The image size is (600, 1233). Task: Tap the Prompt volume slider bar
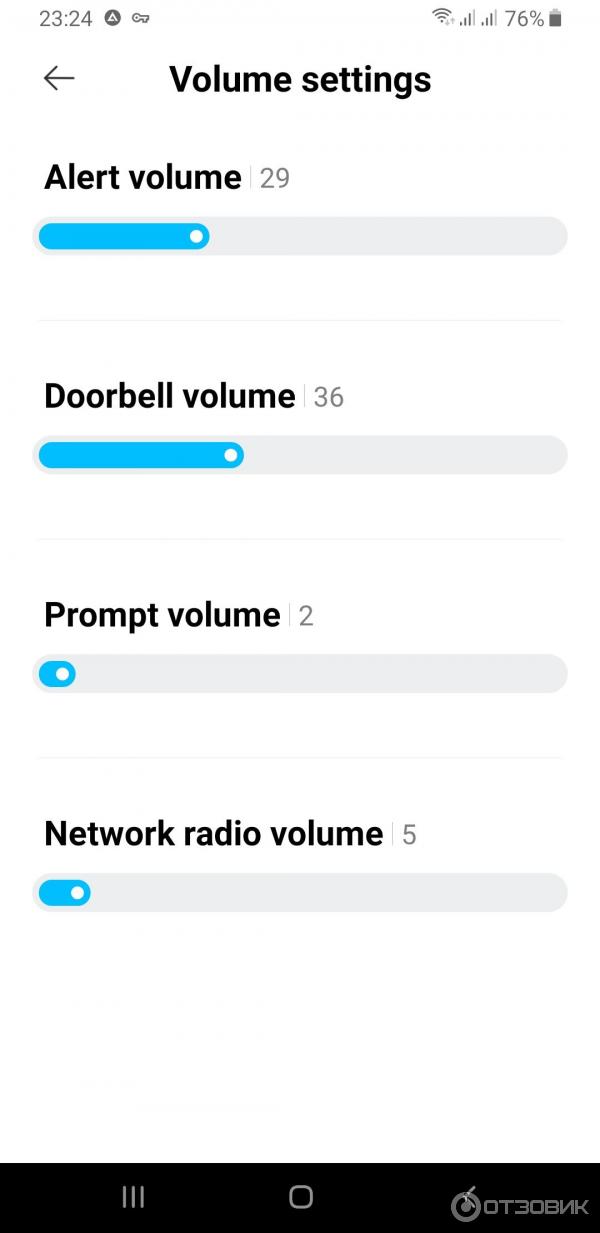coord(300,674)
